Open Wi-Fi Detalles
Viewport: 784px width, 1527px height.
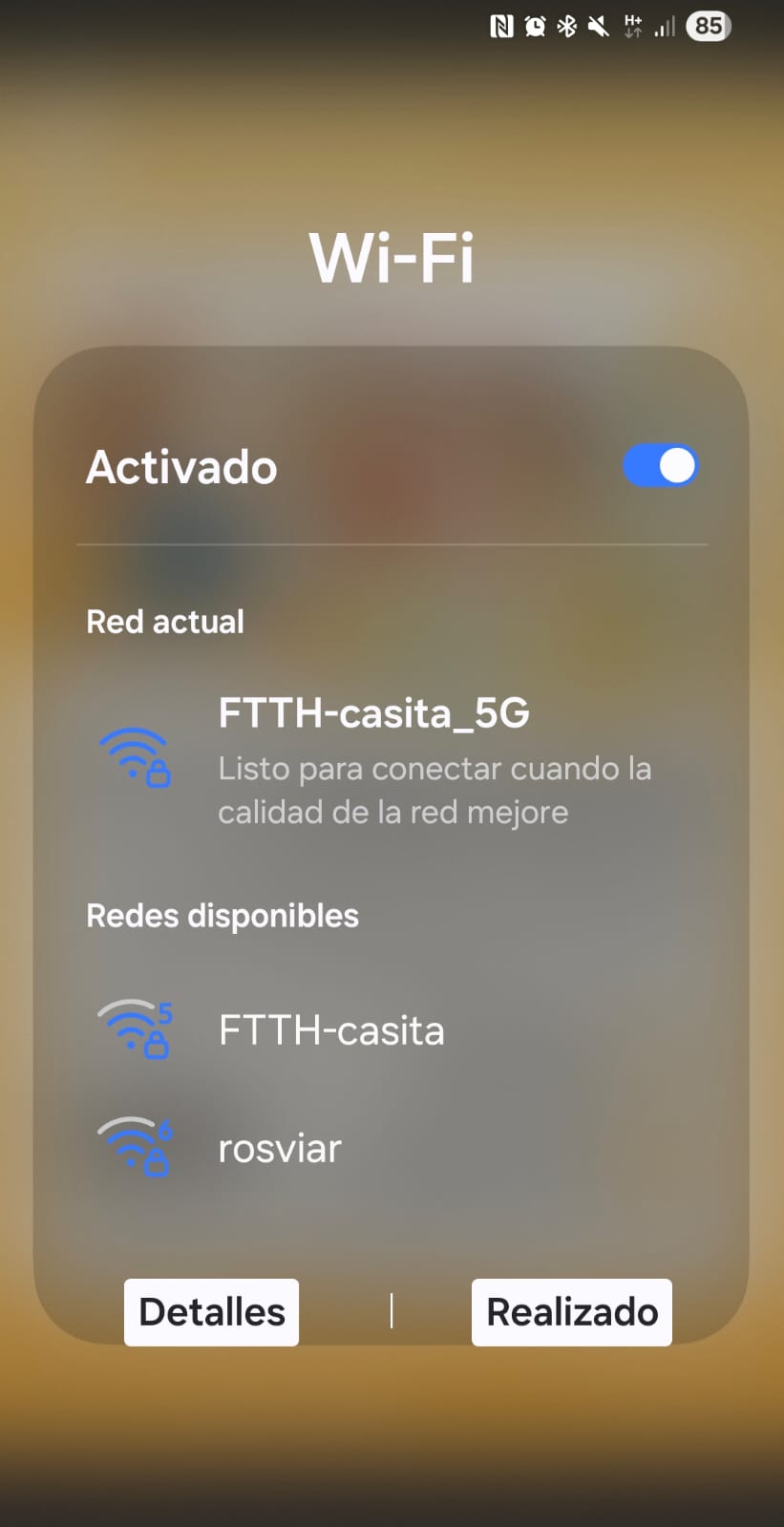pyautogui.click(x=212, y=1312)
